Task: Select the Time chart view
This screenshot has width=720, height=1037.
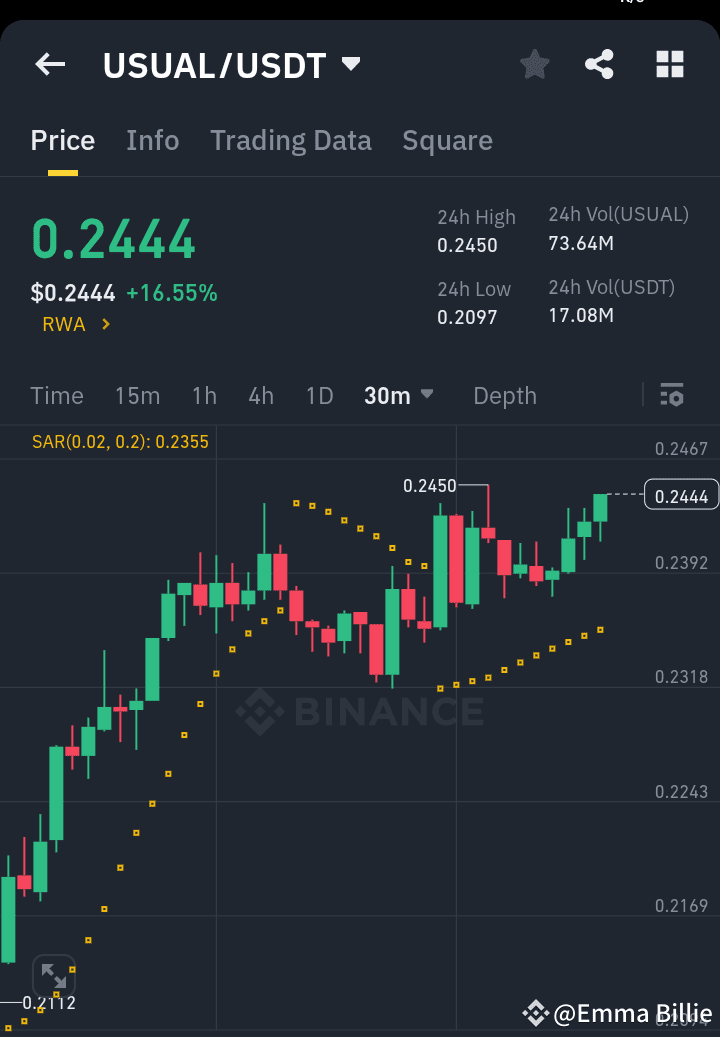Action: [x=56, y=395]
